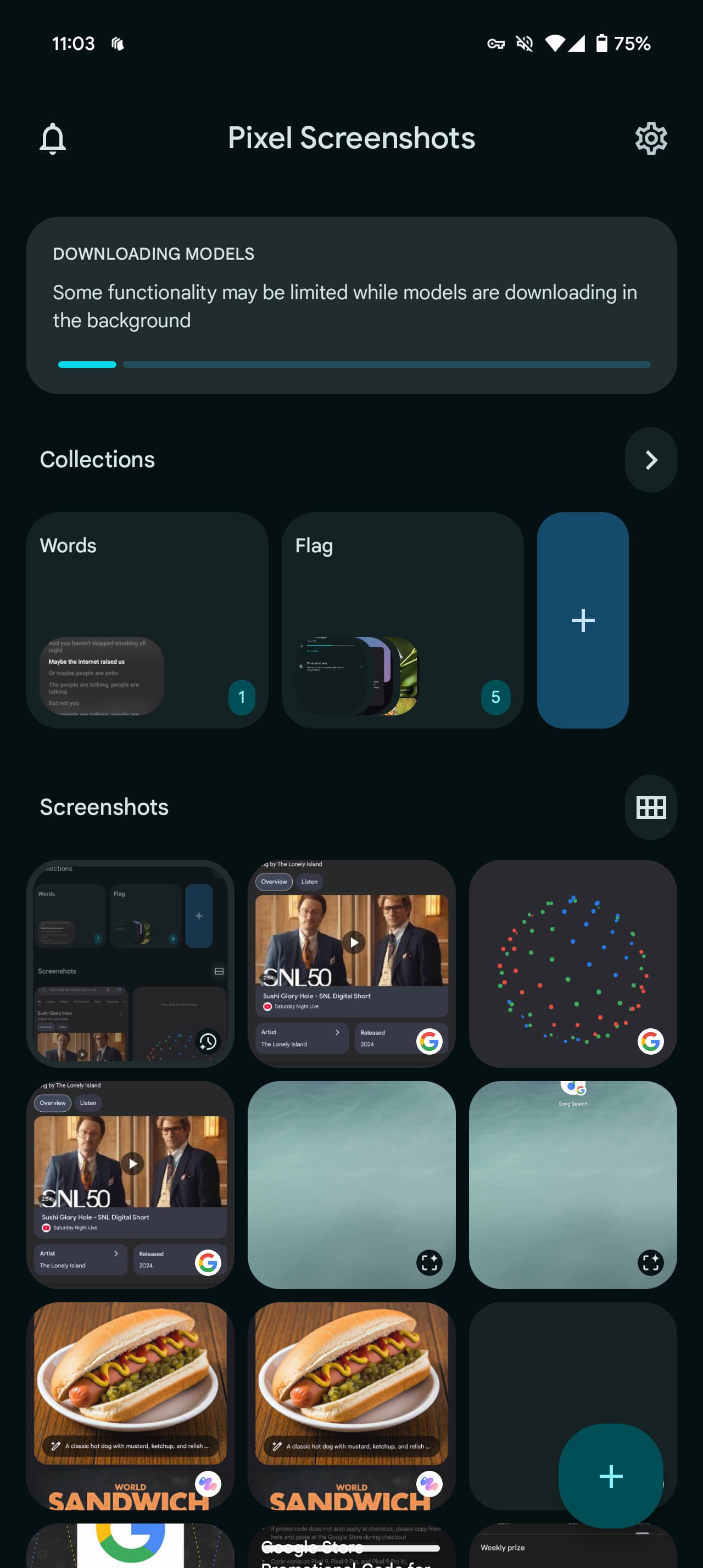Open the notifications bell

point(53,139)
